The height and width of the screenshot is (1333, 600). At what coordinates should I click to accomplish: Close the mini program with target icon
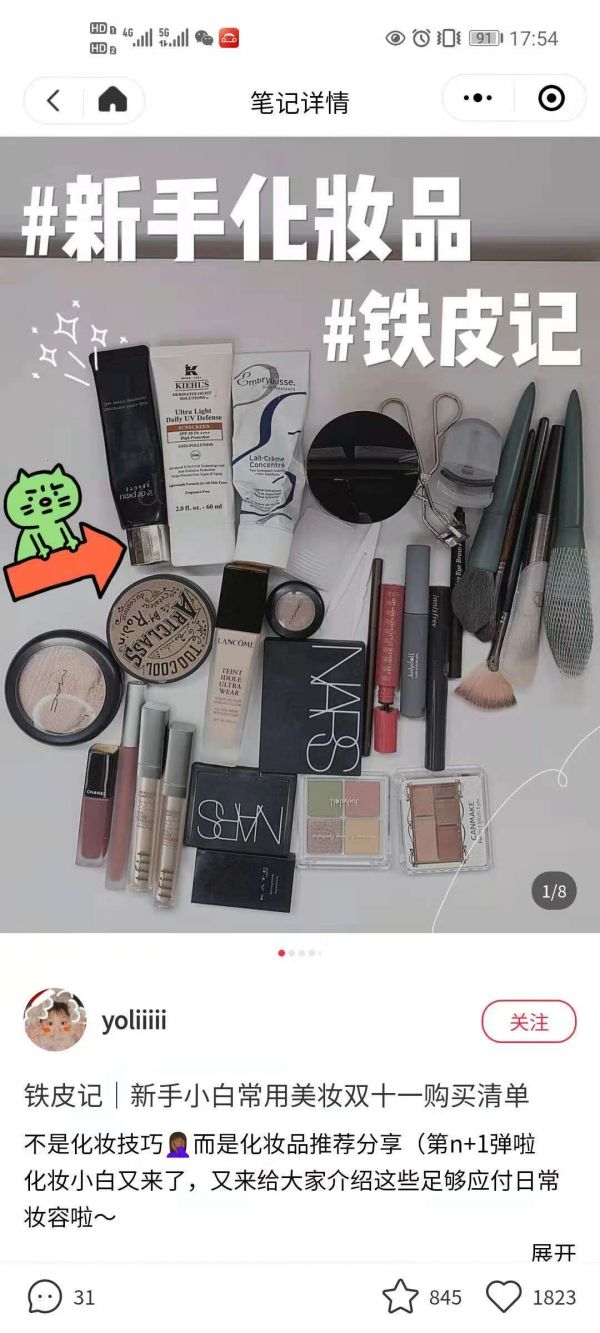click(551, 98)
